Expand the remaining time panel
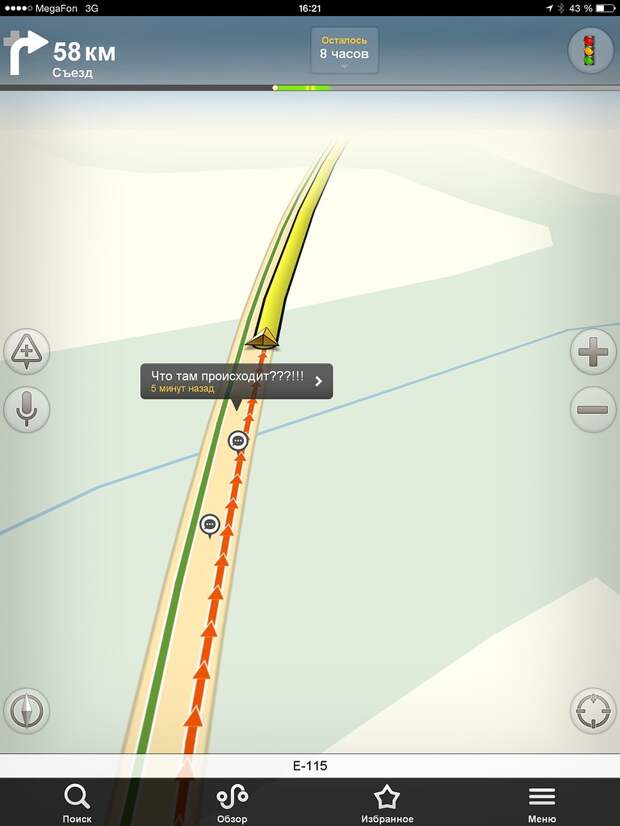The image size is (620, 826). [344, 51]
